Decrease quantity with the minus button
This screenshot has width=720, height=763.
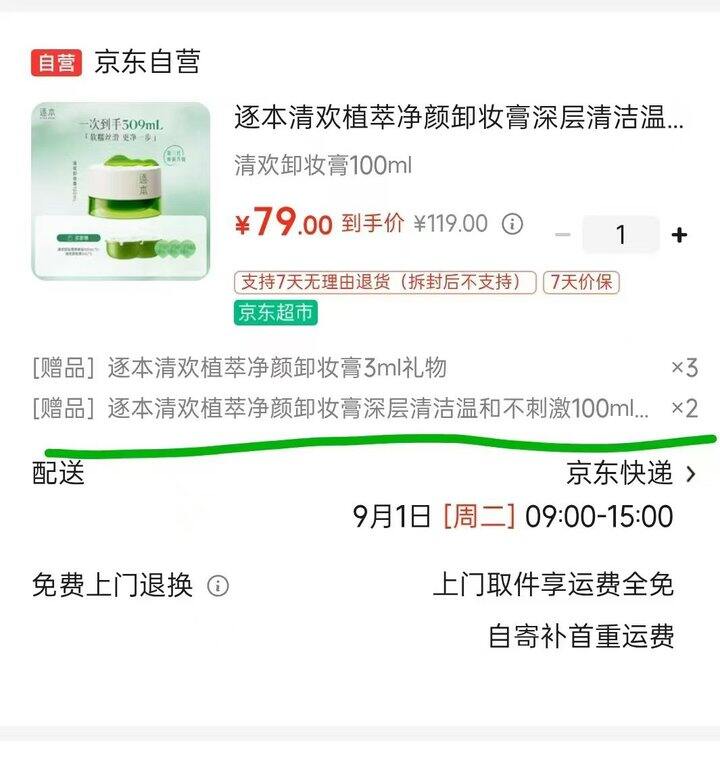[x=563, y=235]
